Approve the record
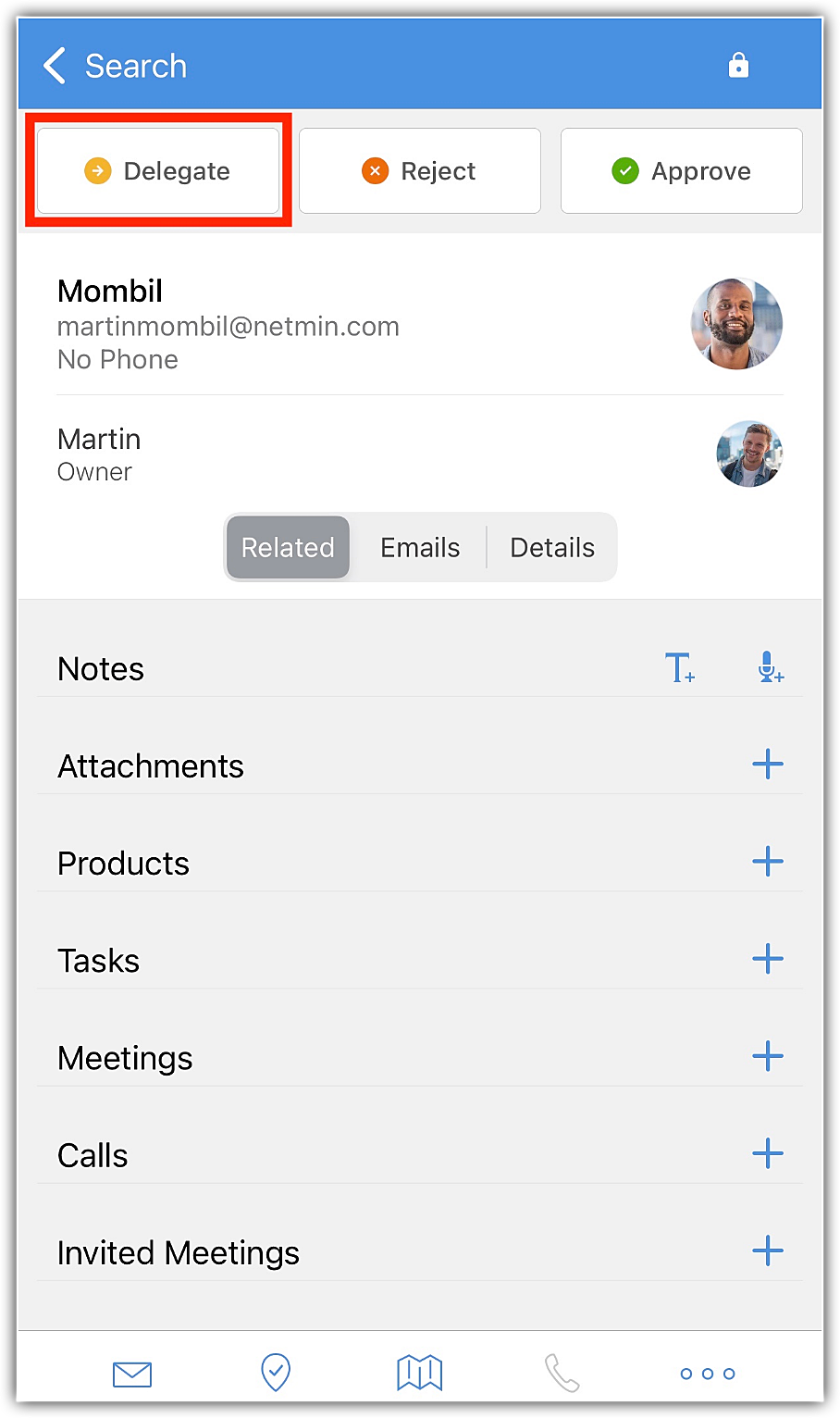The height and width of the screenshot is (1418, 840). tap(682, 171)
